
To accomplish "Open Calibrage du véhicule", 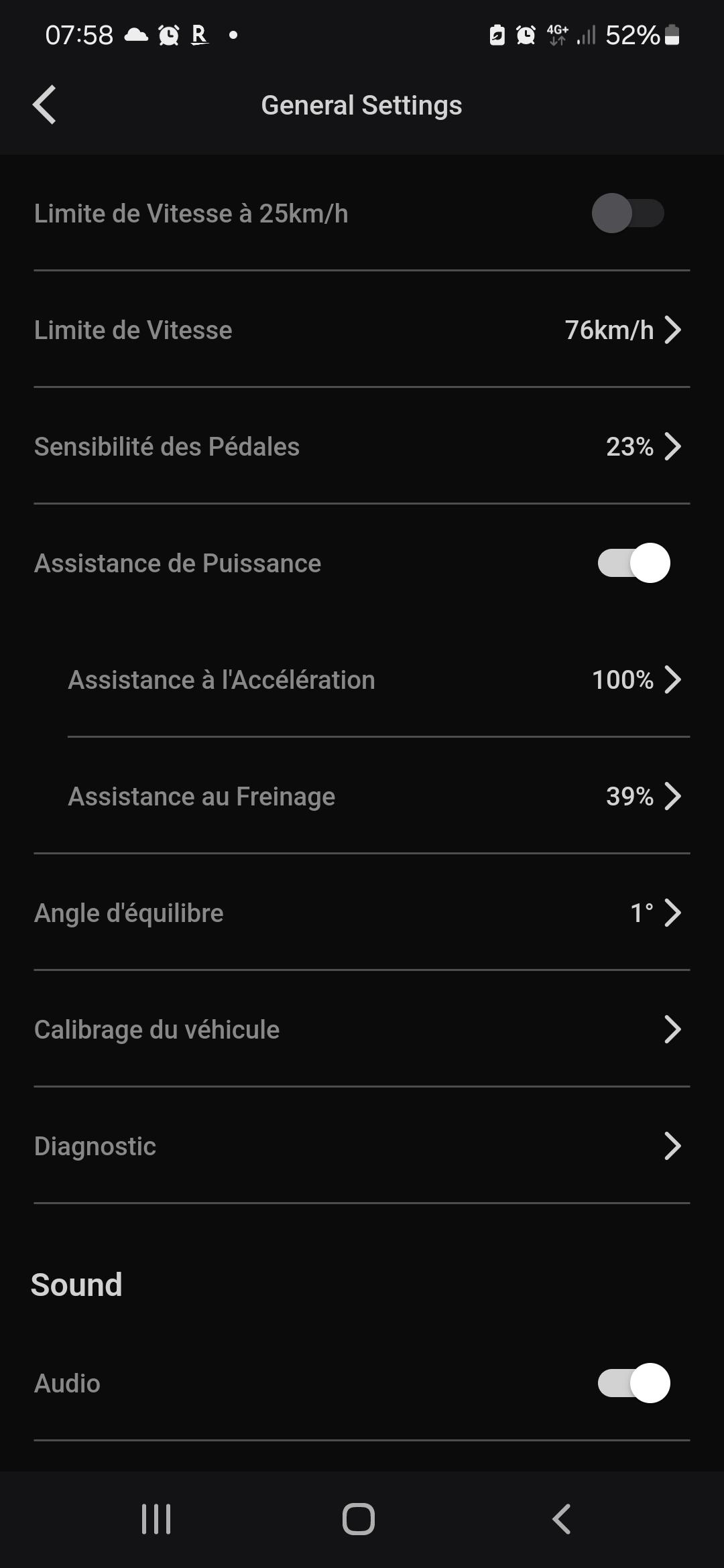I will 362,1029.
